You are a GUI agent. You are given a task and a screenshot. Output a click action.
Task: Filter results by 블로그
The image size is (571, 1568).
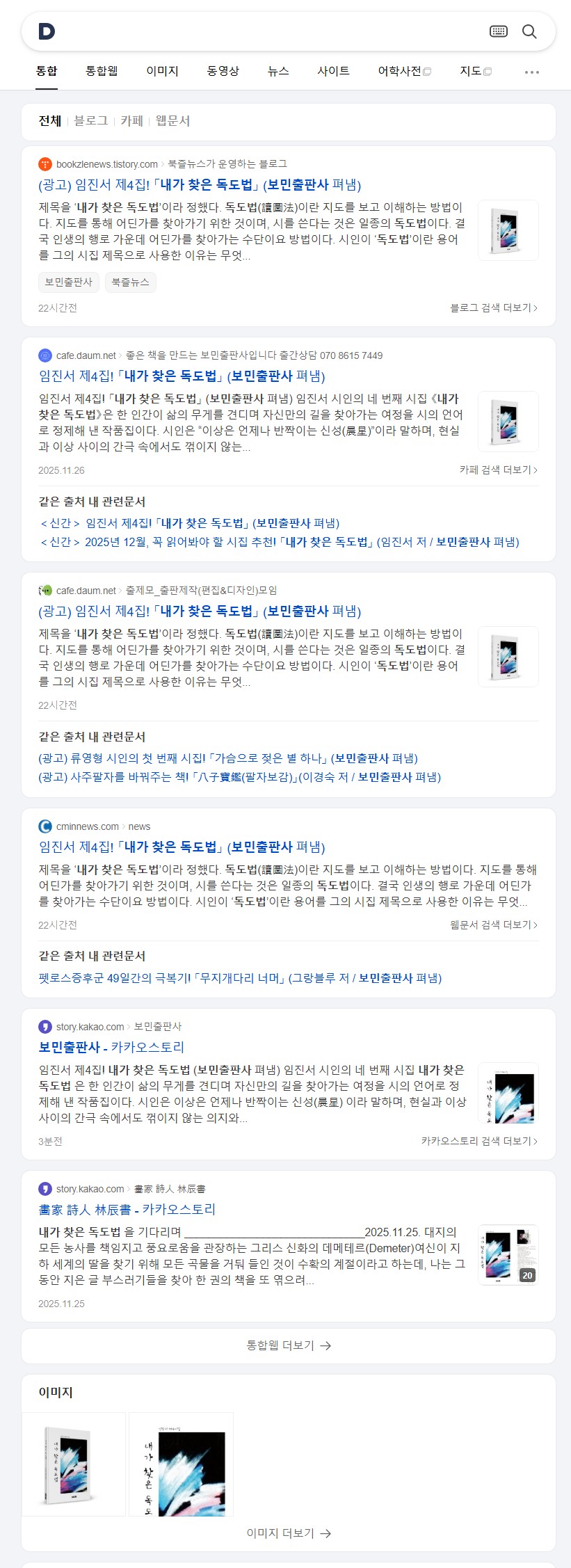(91, 121)
